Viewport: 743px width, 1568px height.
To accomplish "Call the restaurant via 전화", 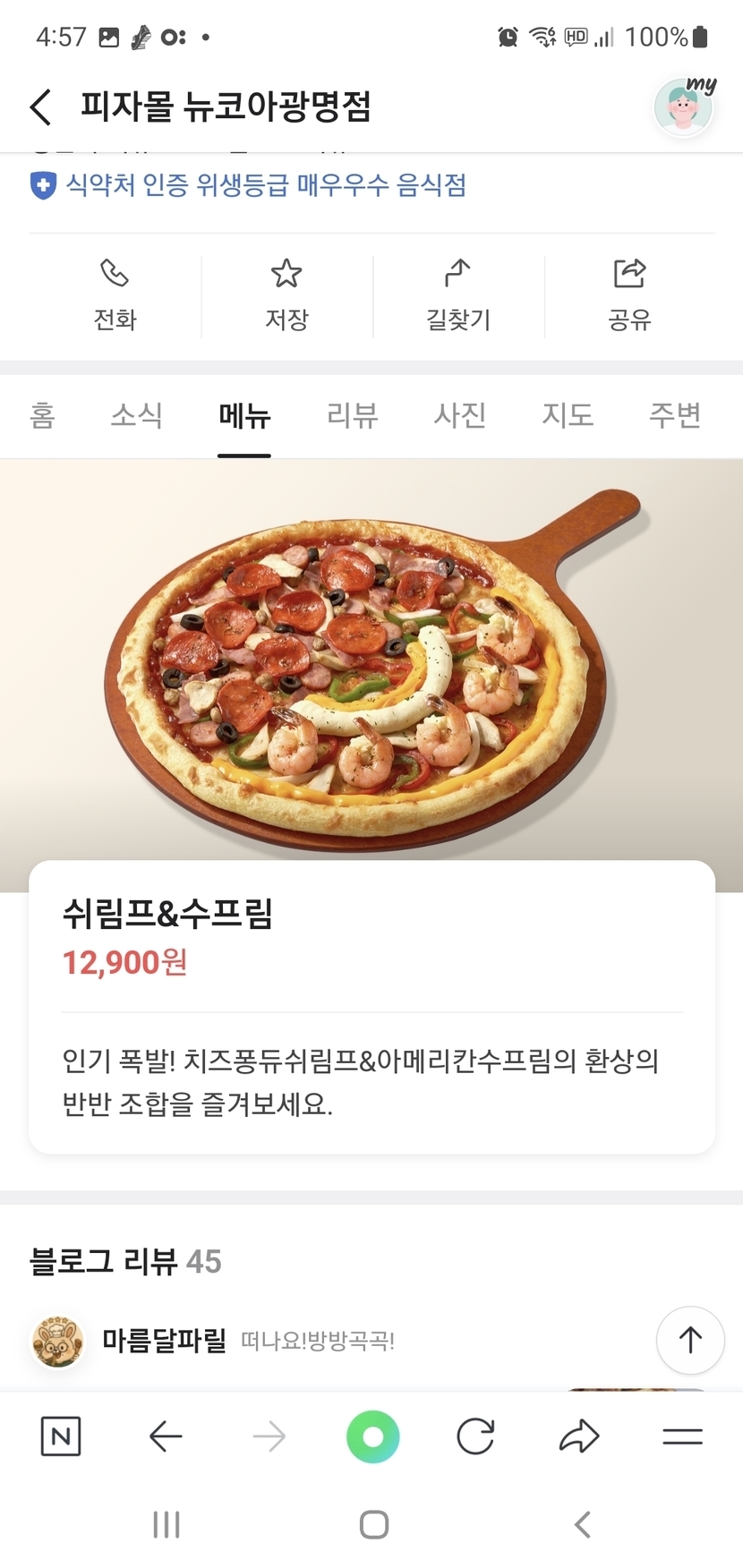I will tap(115, 295).
